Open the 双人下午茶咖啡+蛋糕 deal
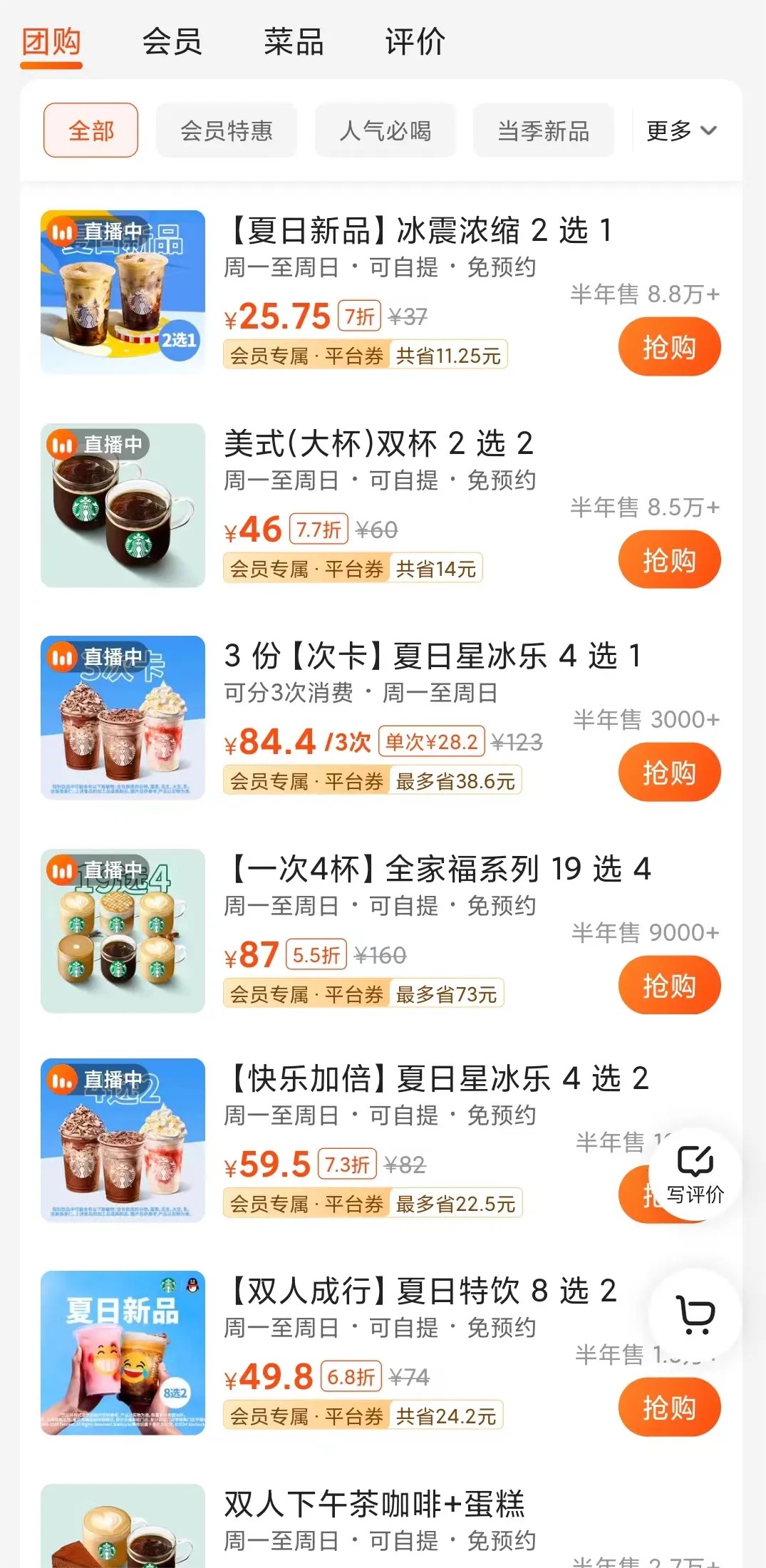Viewport: 766px width, 1568px height. pos(374,1504)
